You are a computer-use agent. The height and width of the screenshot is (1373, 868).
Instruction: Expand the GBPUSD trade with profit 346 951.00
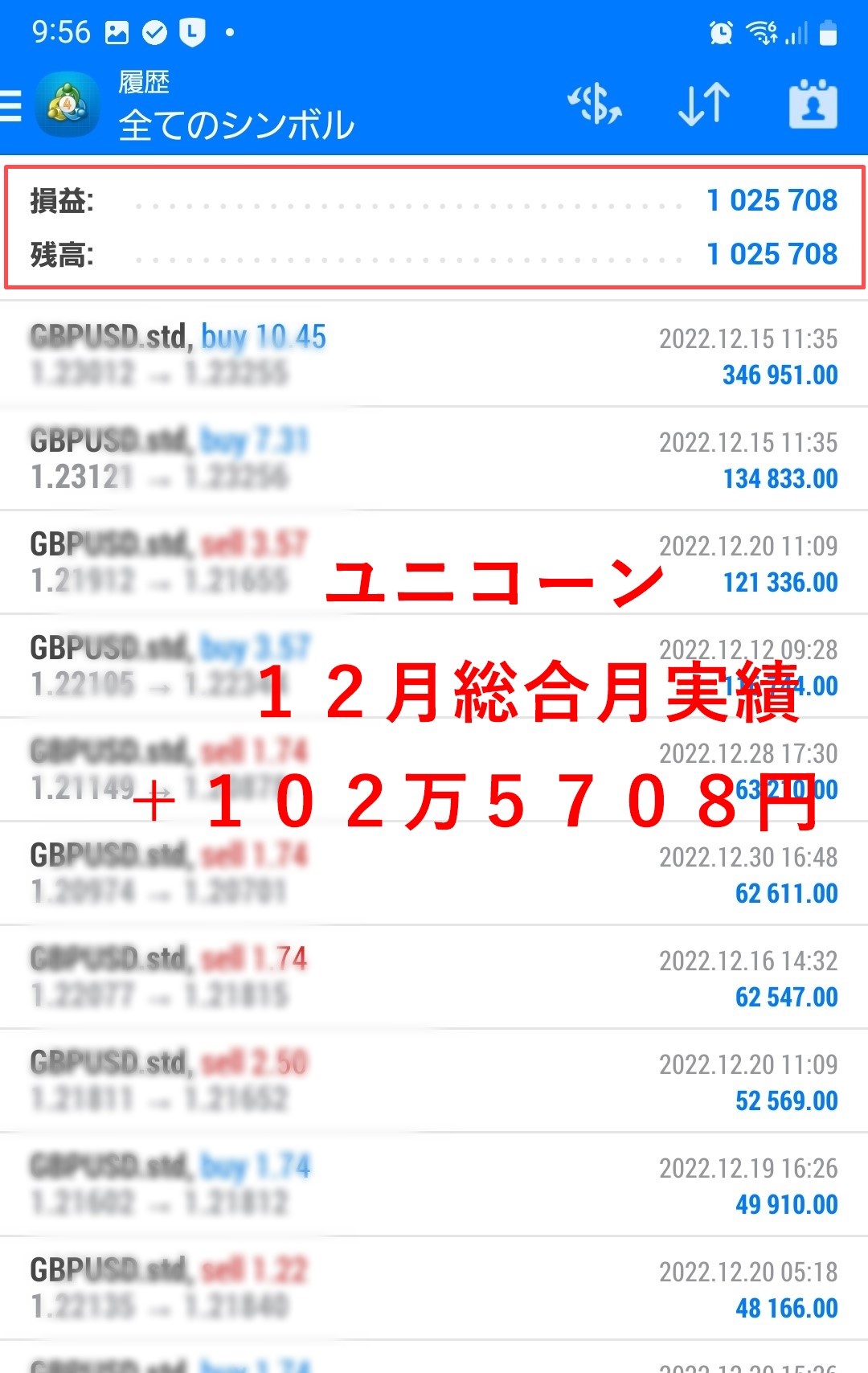click(434, 355)
